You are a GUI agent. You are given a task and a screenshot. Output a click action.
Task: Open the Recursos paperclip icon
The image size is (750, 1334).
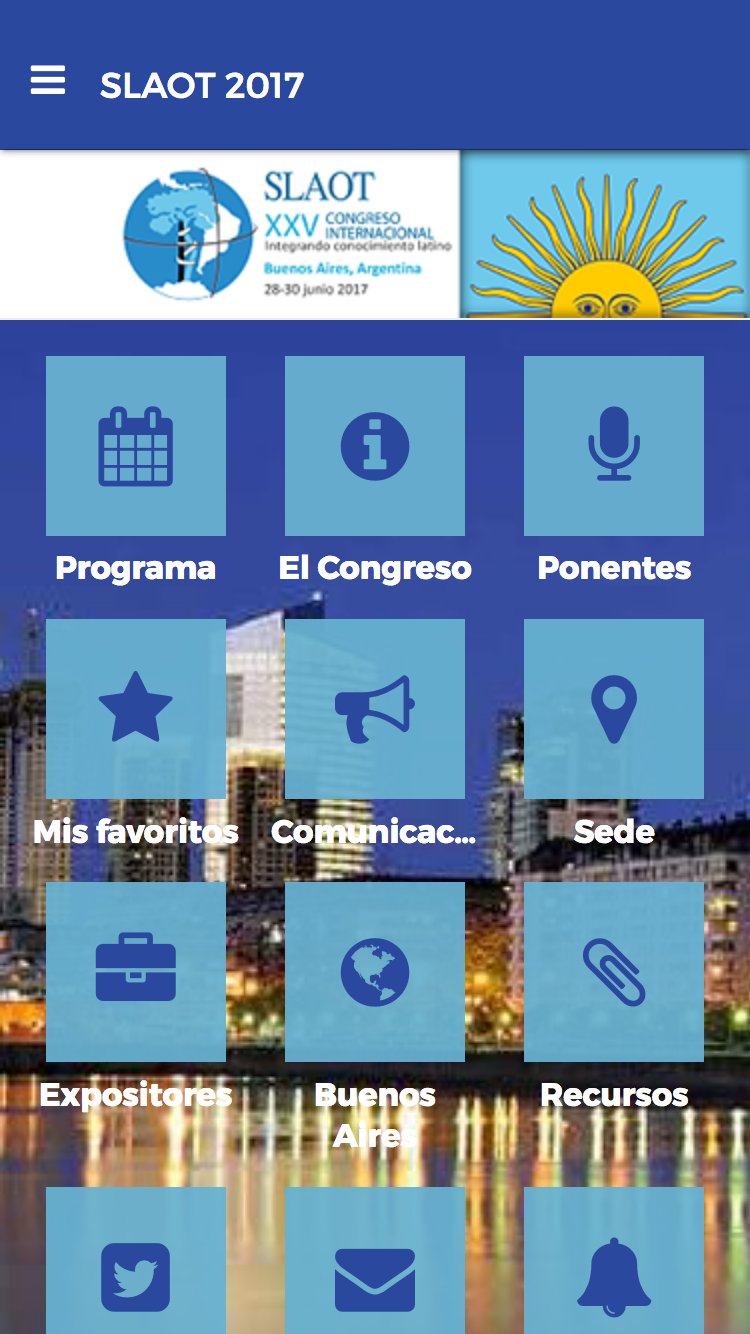tap(613, 971)
